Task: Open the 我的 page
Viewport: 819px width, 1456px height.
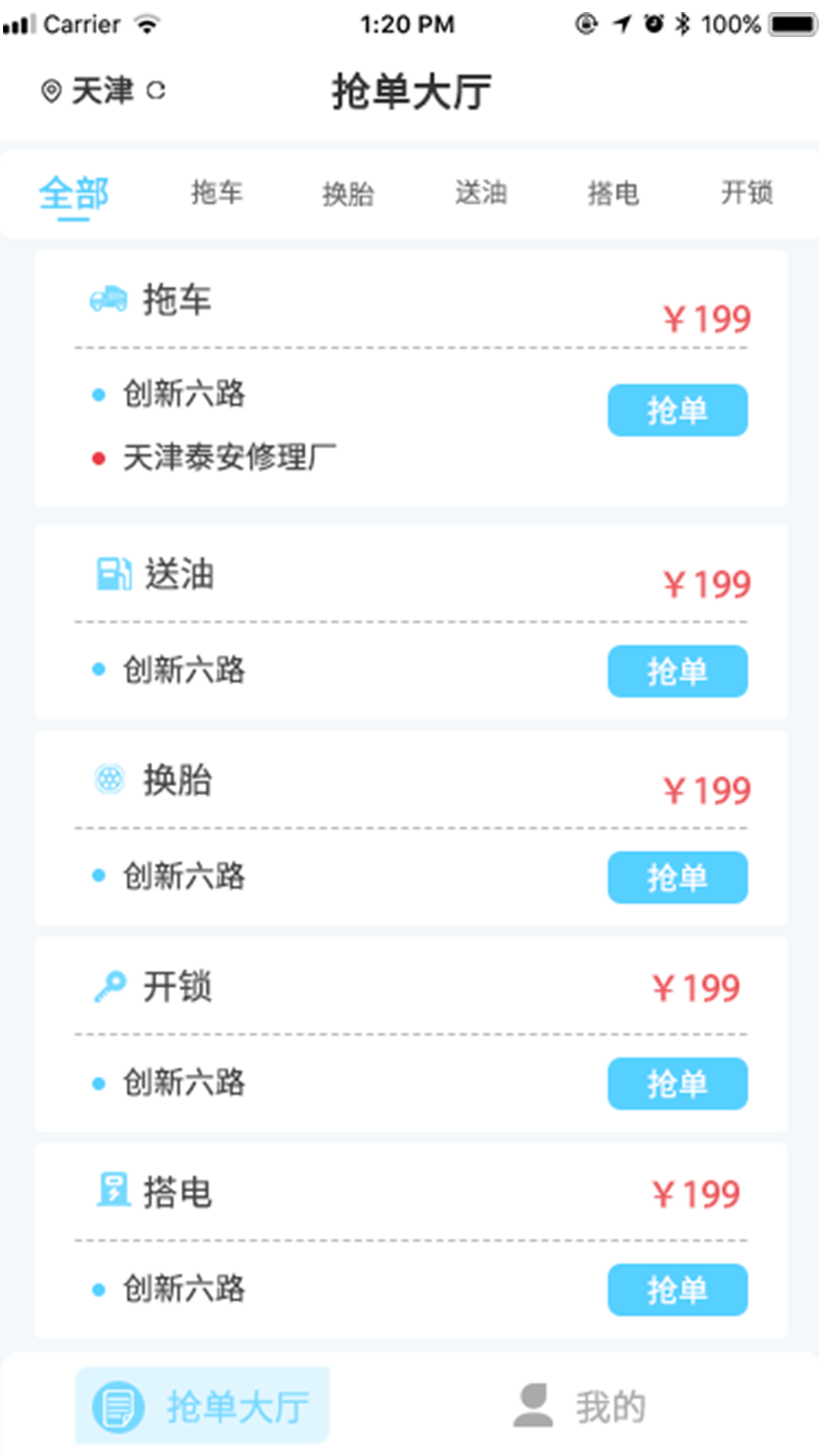Action: coord(610,1404)
